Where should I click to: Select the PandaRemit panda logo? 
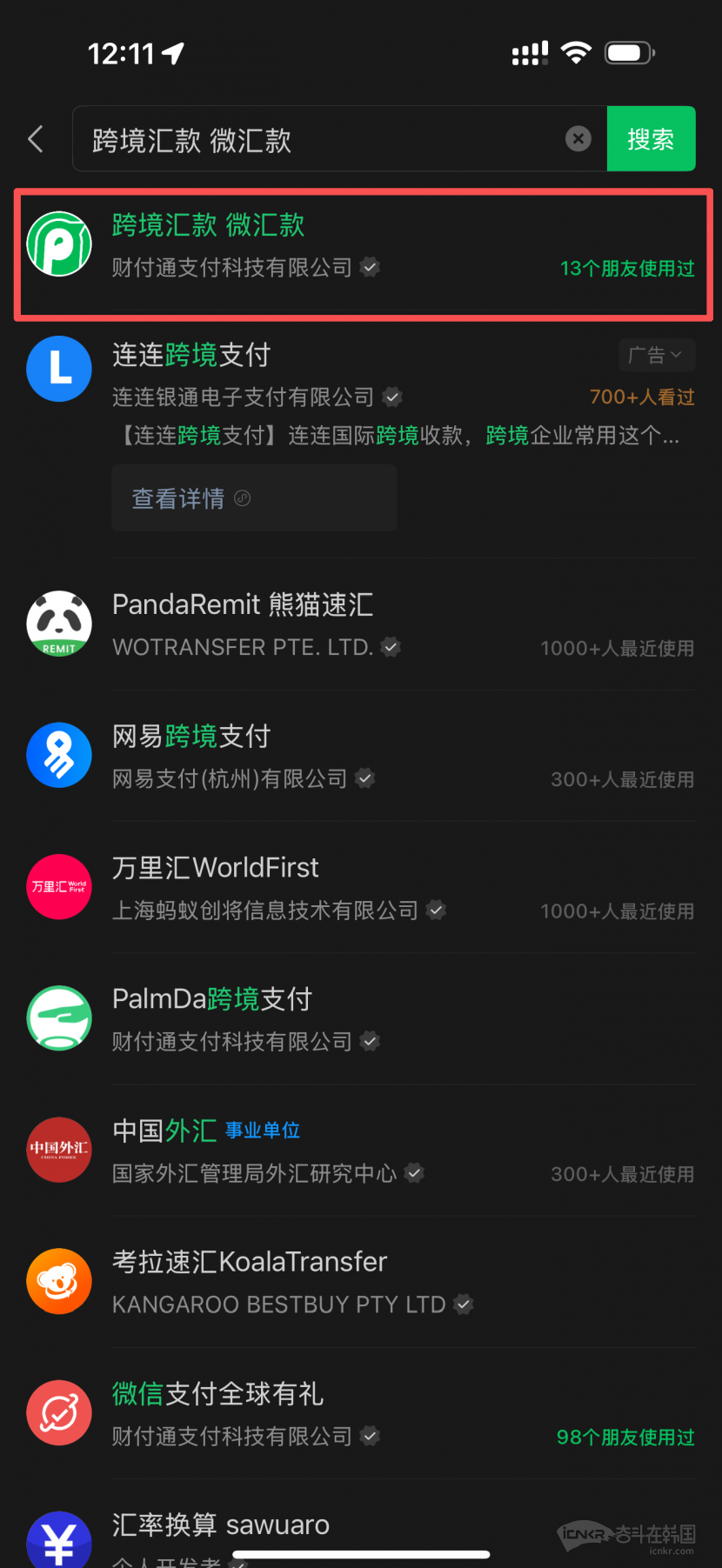(58, 624)
